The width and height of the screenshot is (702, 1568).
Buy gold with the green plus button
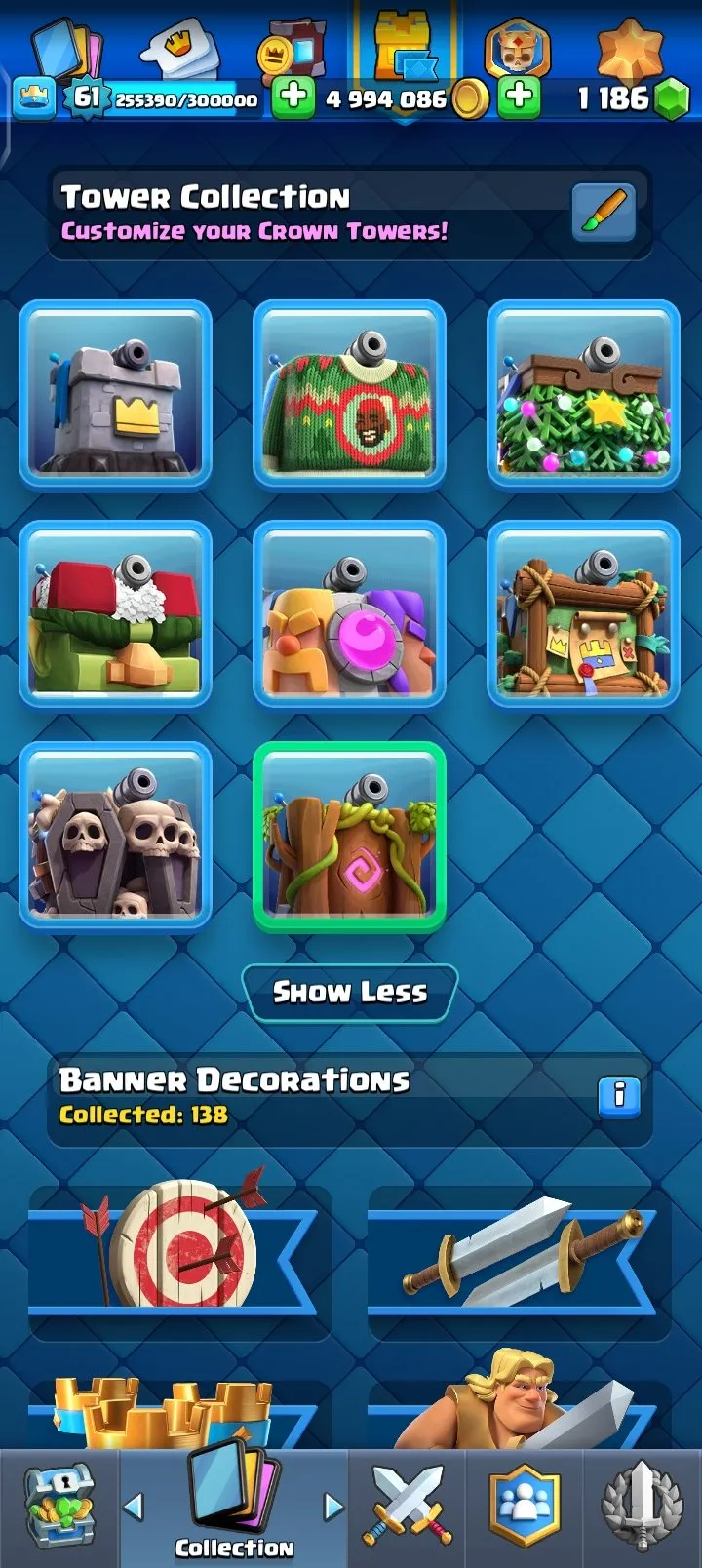(x=293, y=98)
